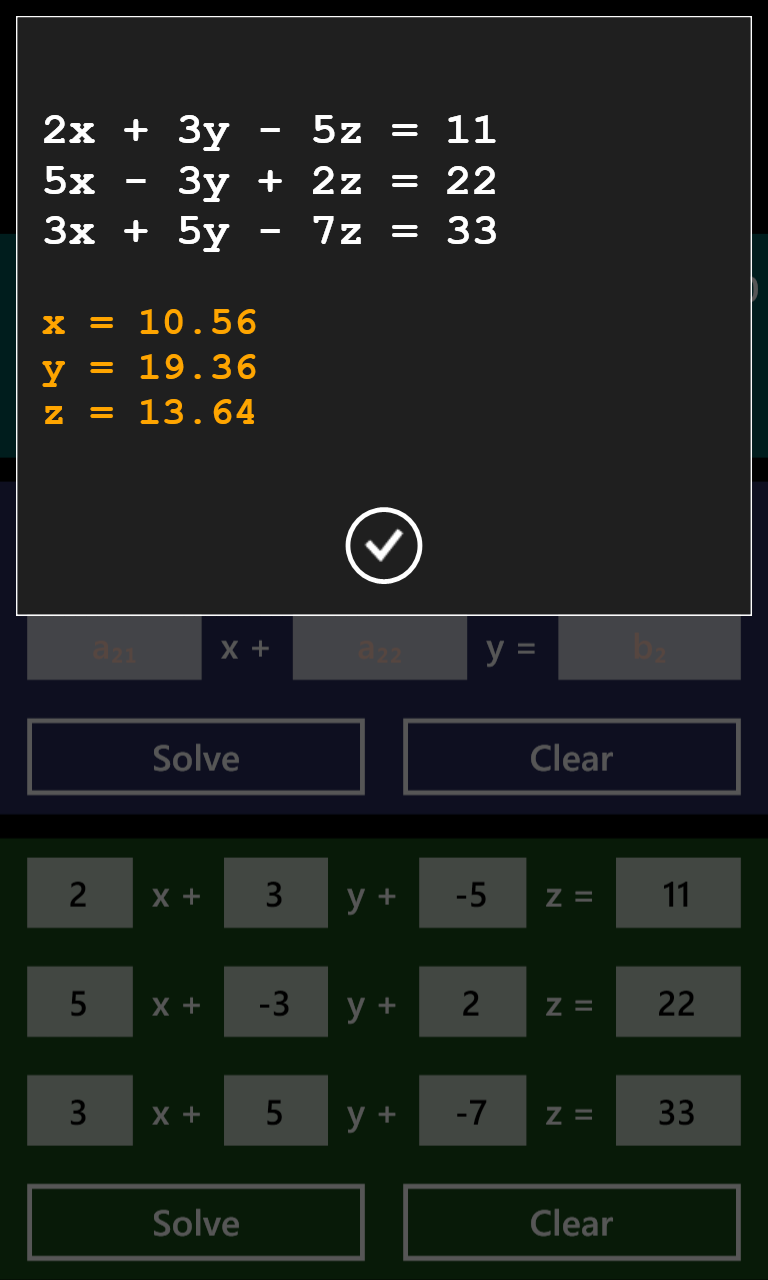Tap the b2 constant field

tap(650, 648)
